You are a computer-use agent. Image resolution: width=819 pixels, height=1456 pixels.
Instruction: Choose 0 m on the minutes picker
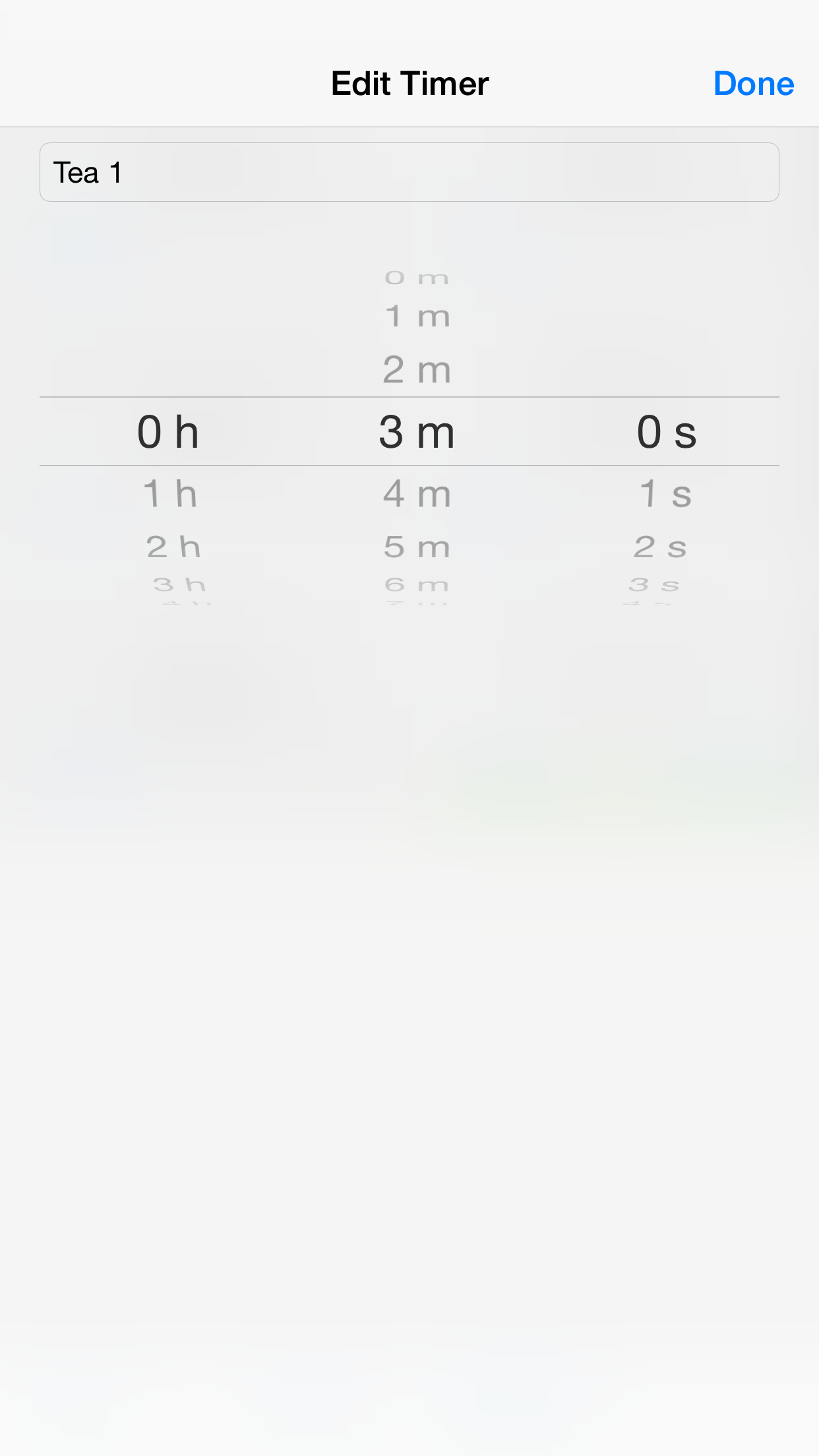(x=415, y=278)
